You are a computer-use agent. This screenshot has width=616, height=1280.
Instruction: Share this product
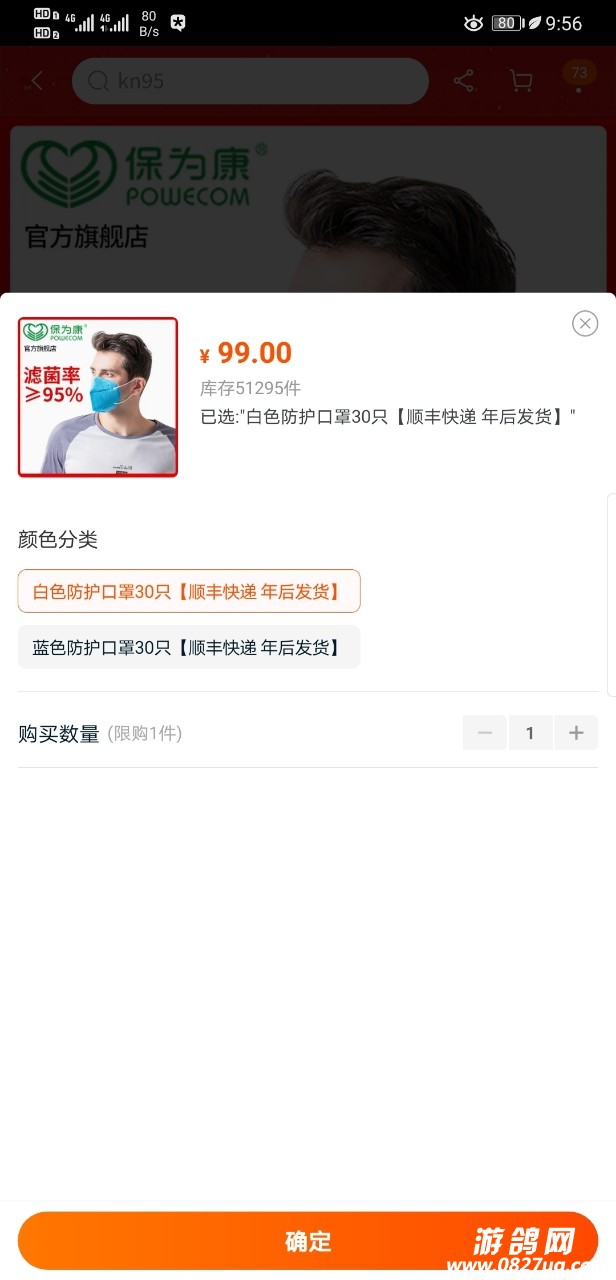pos(464,81)
